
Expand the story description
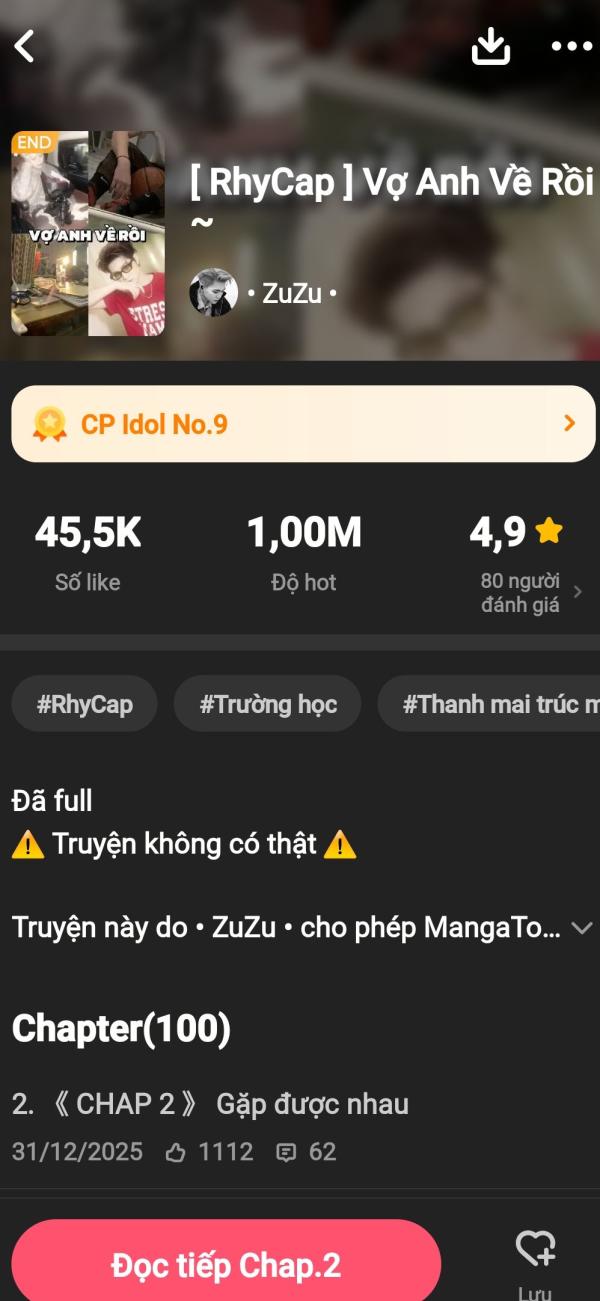(581, 928)
